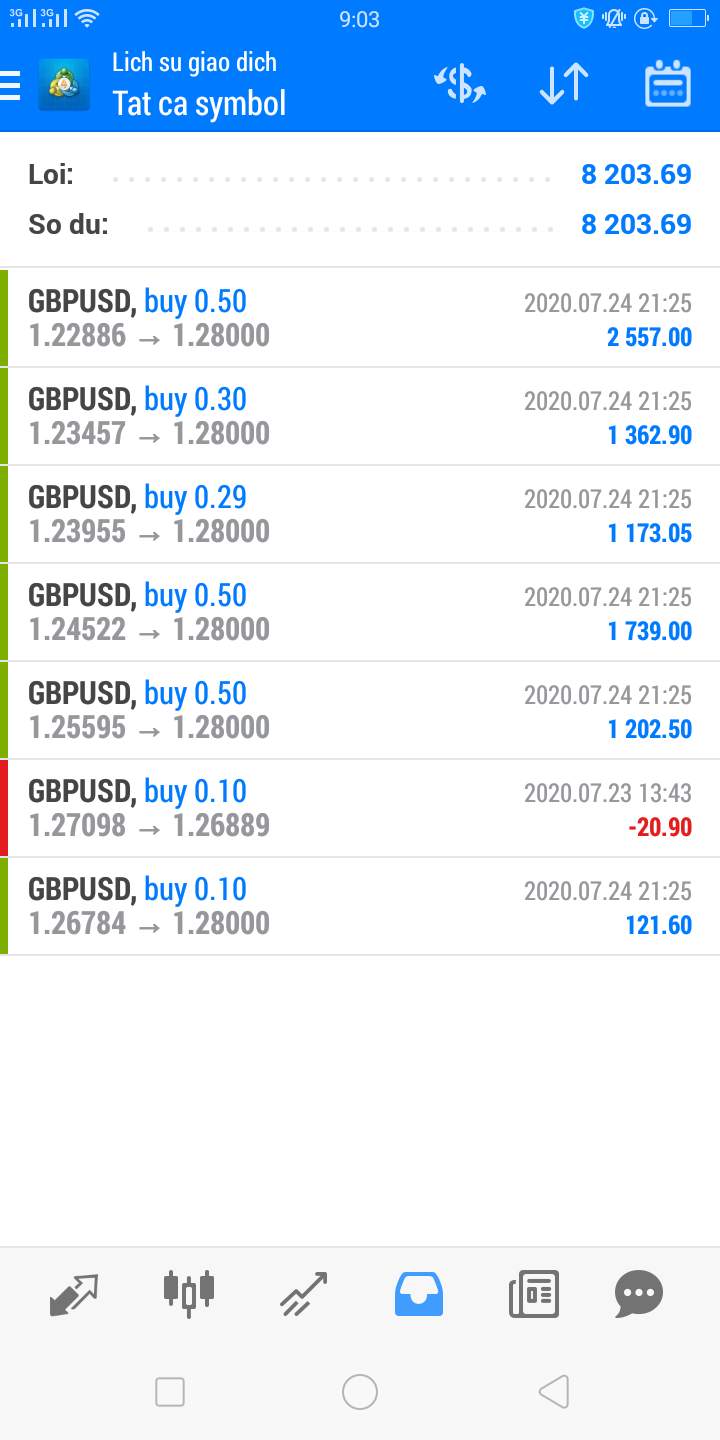Image resolution: width=720 pixels, height=1440 pixels.
Task: Open the symbol filter dollar icon
Action: [460, 84]
